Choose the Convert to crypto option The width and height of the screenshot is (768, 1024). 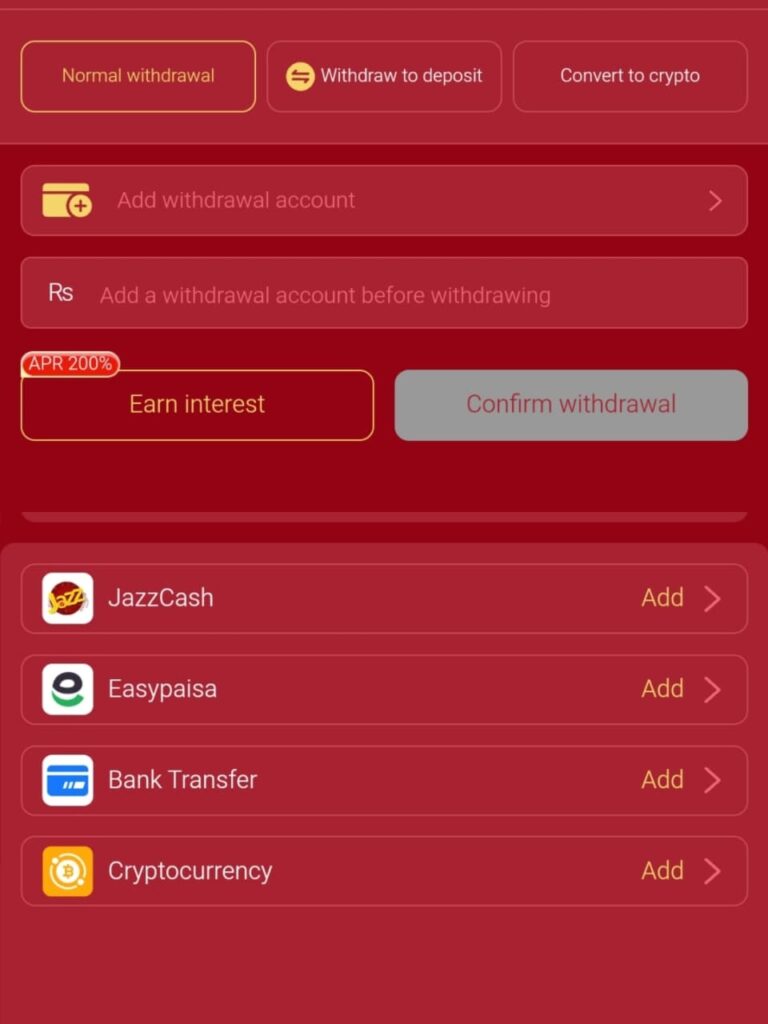(630, 76)
